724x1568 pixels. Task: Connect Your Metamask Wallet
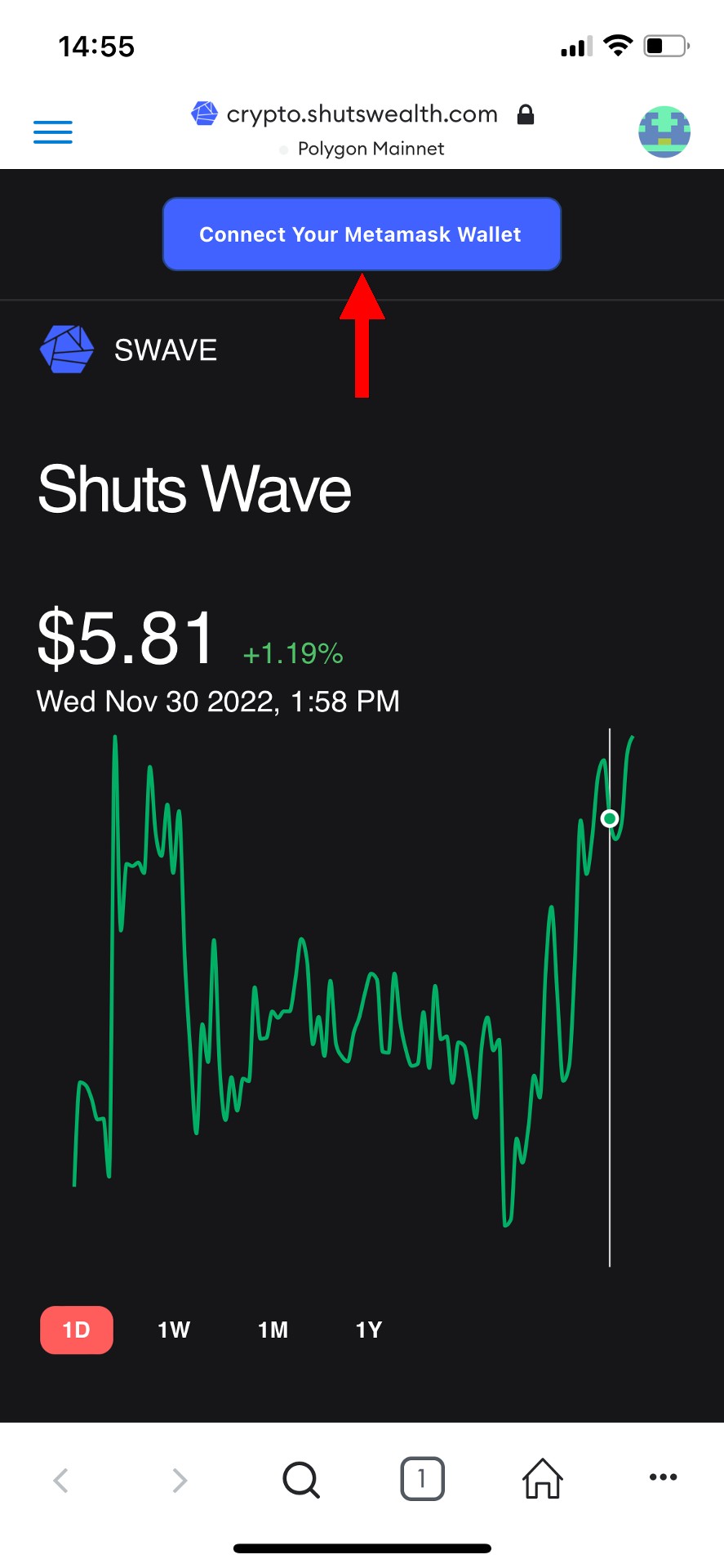[x=362, y=234]
